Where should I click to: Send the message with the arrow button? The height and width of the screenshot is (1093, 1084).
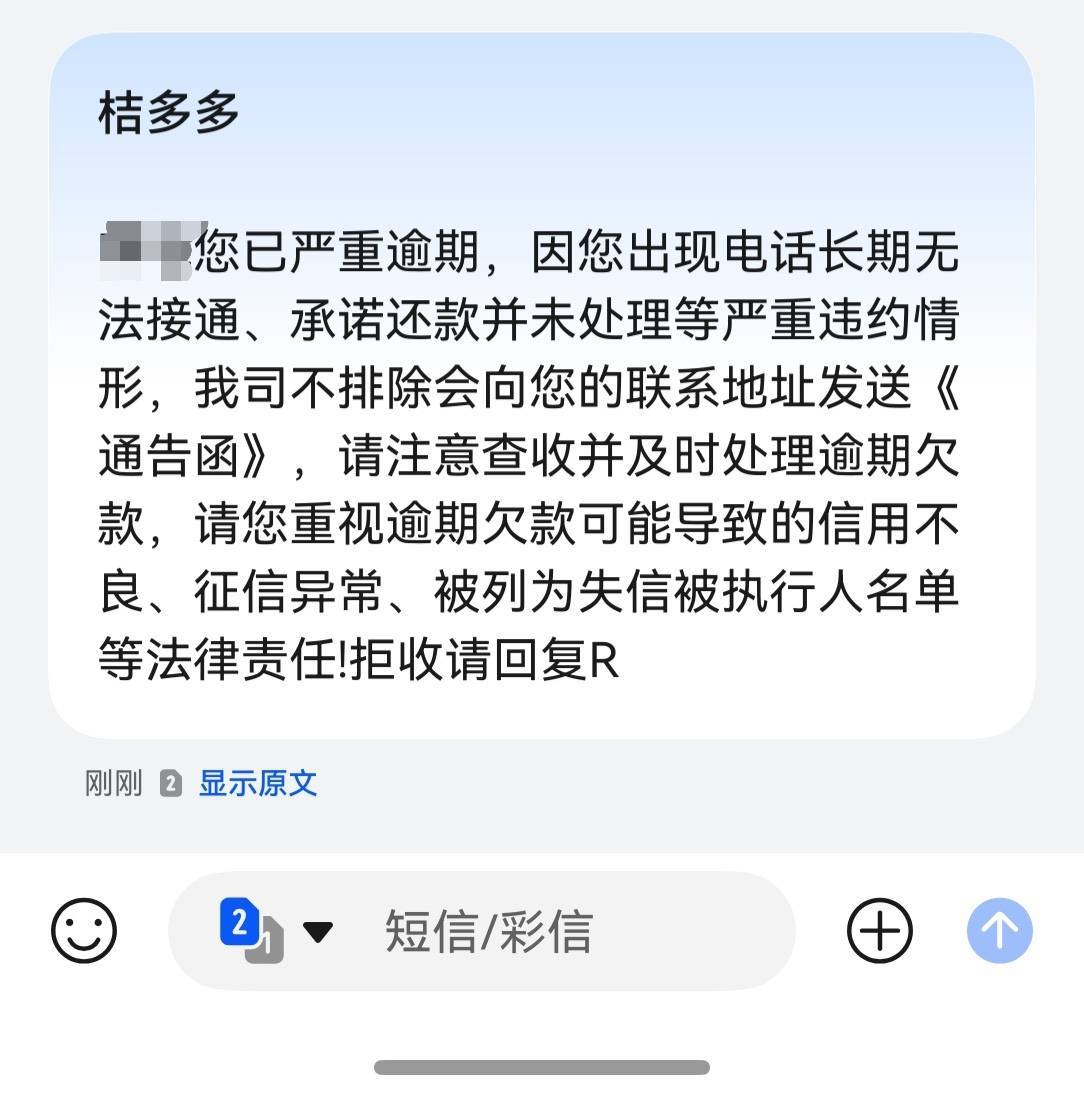1000,931
